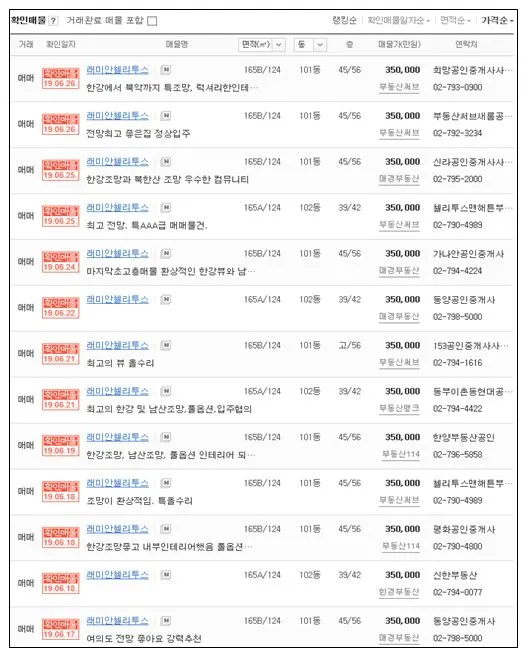Sort listings by 가격순
The width and height of the screenshot is (528, 660).
pos(497,20)
